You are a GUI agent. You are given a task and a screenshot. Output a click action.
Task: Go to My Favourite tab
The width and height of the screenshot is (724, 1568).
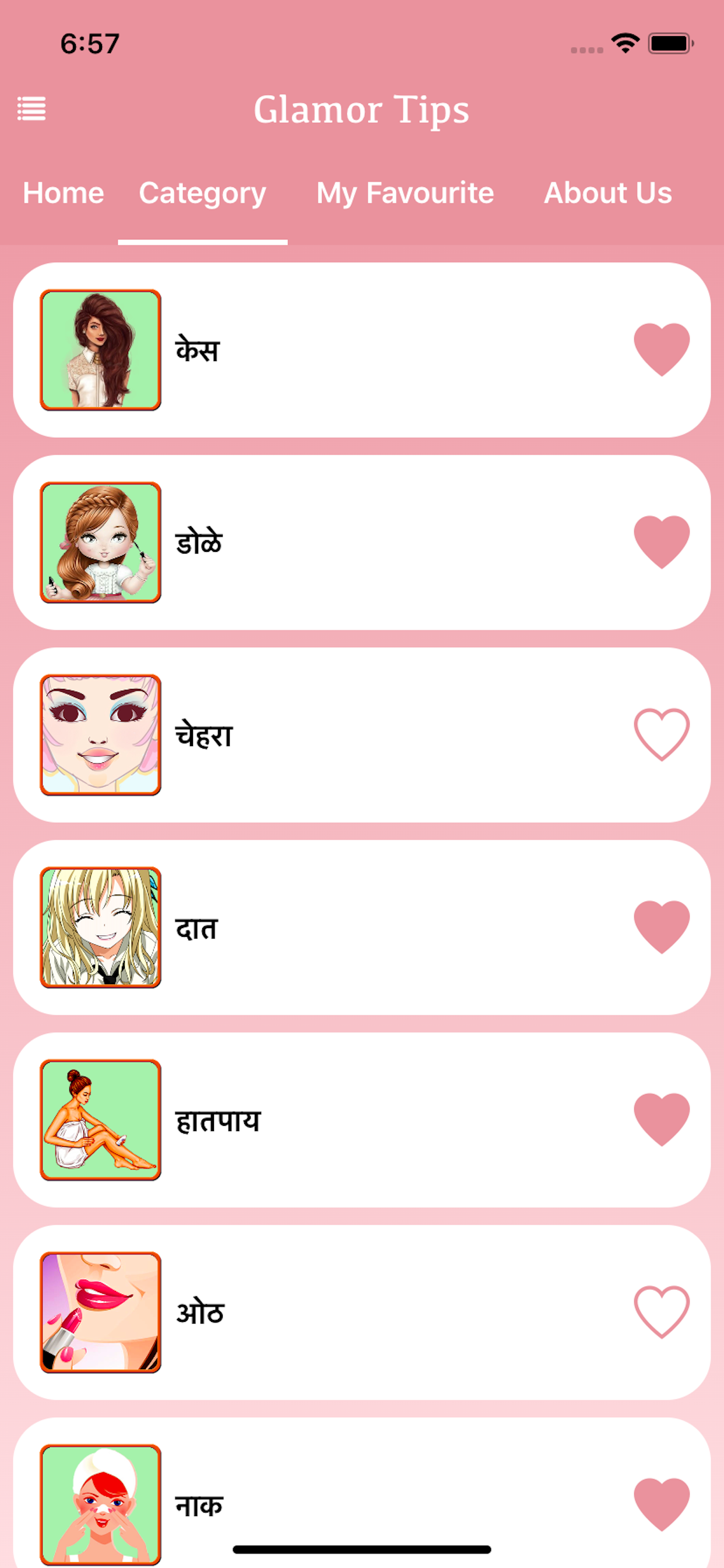(x=405, y=194)
